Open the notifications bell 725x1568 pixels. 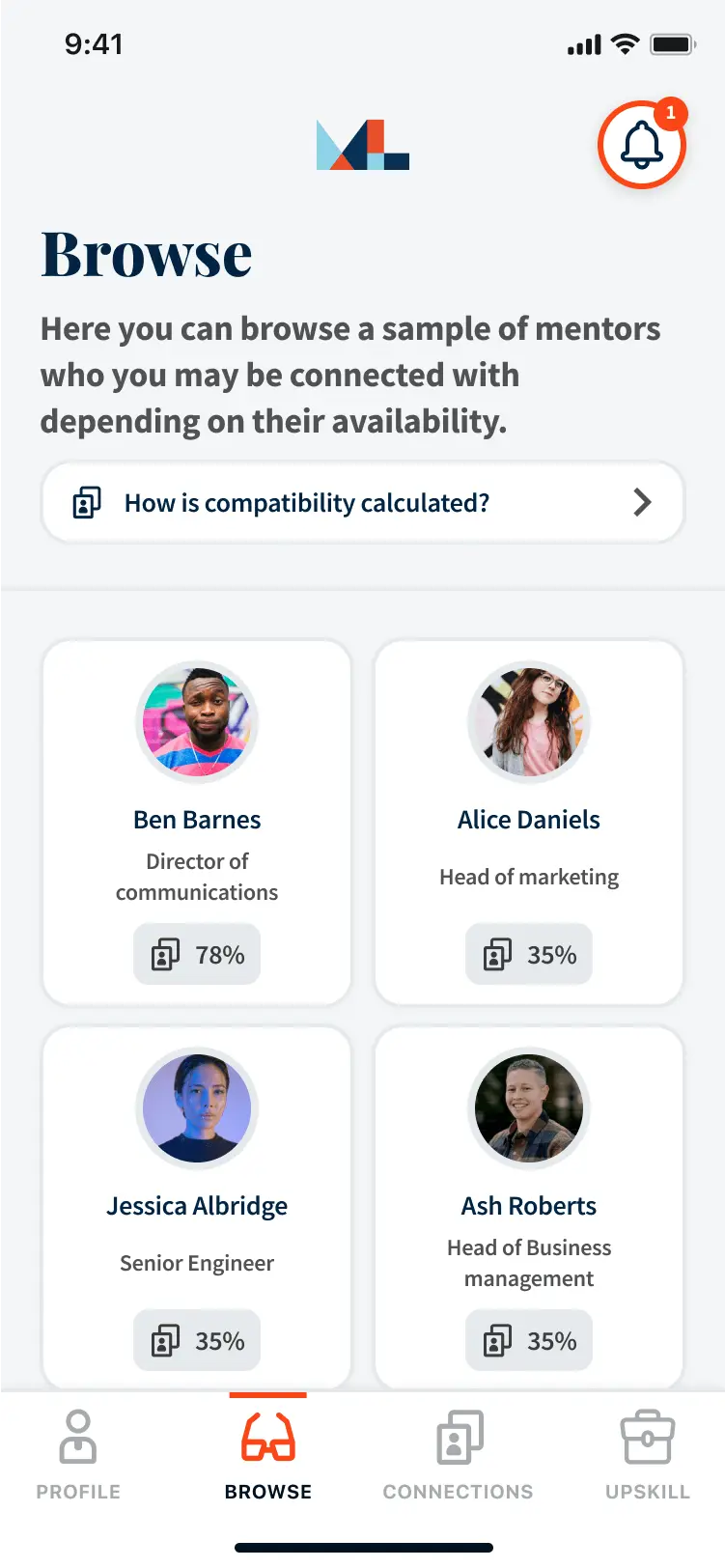click(641, 146)
